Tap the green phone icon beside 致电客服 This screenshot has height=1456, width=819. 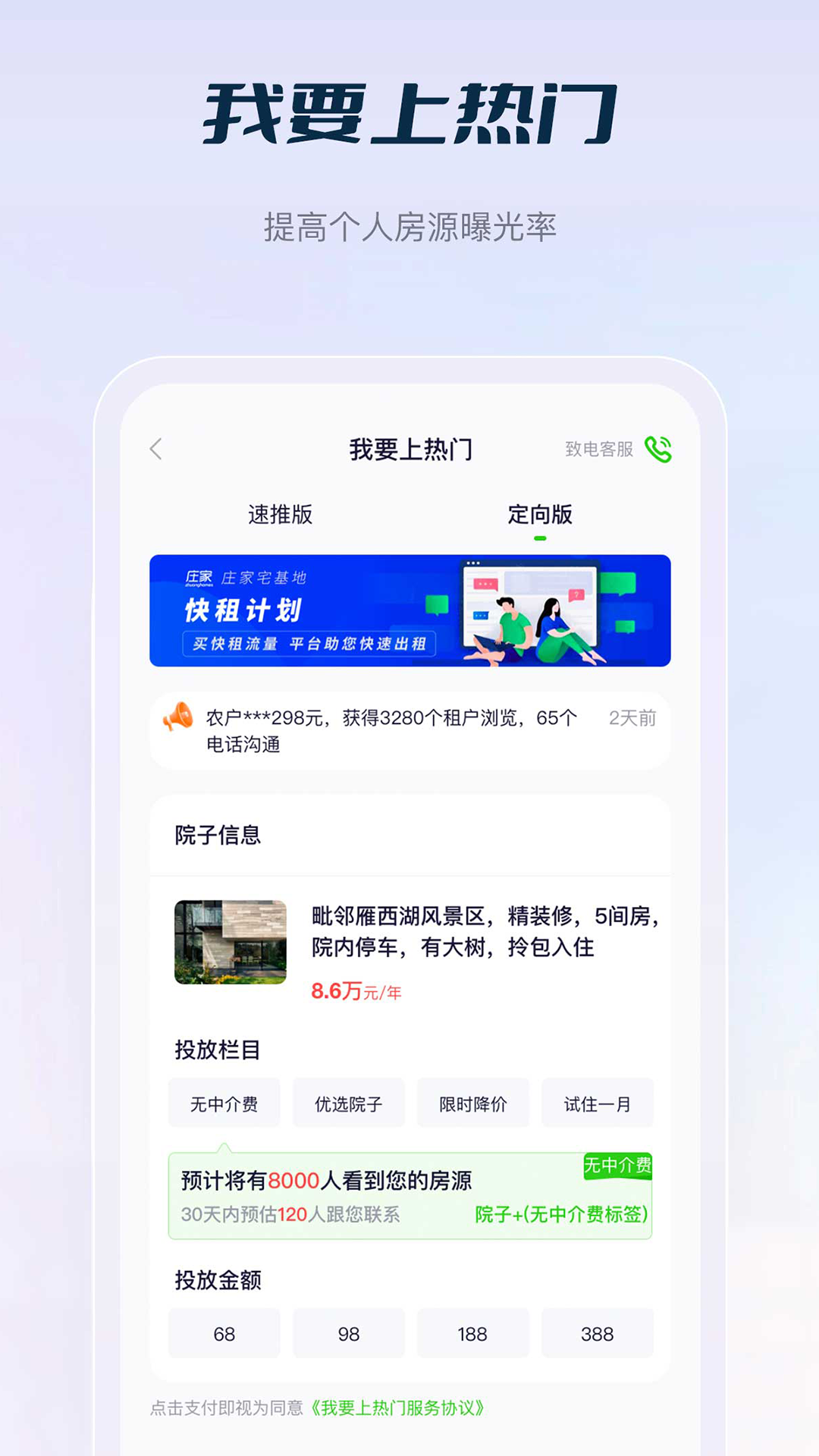click(658, 449)
